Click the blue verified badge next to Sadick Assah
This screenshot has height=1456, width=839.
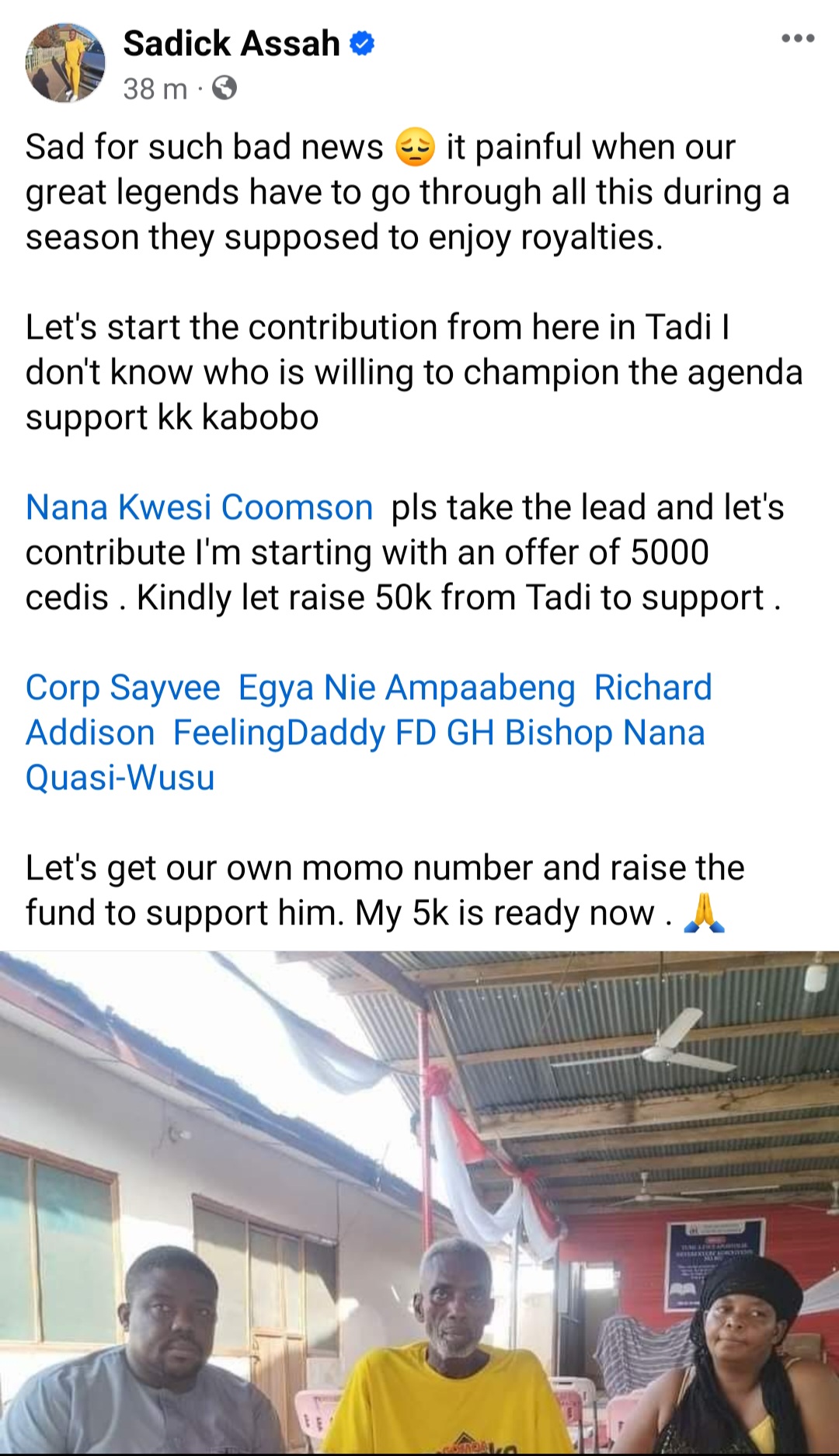pyautogui.click(x=361, y=44)
